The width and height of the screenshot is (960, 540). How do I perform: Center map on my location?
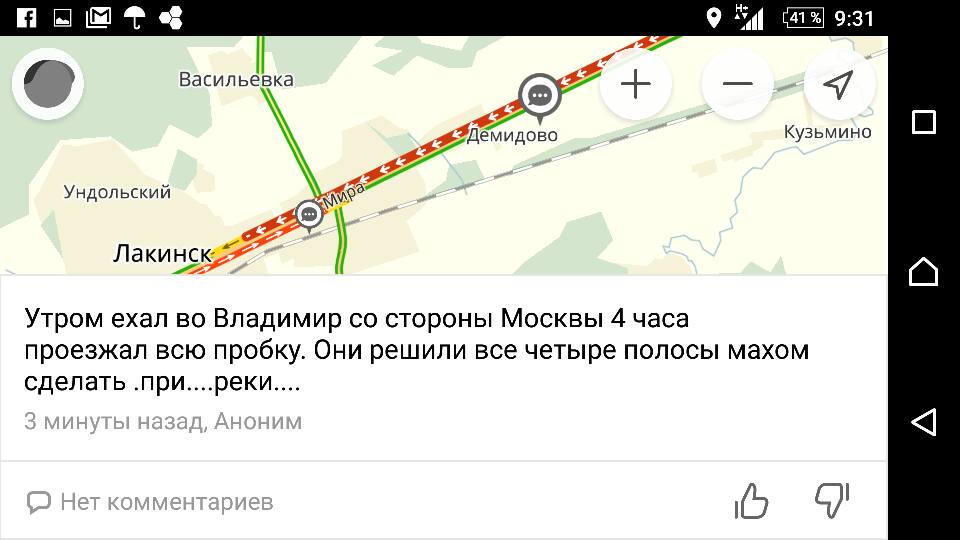(839, 85)
